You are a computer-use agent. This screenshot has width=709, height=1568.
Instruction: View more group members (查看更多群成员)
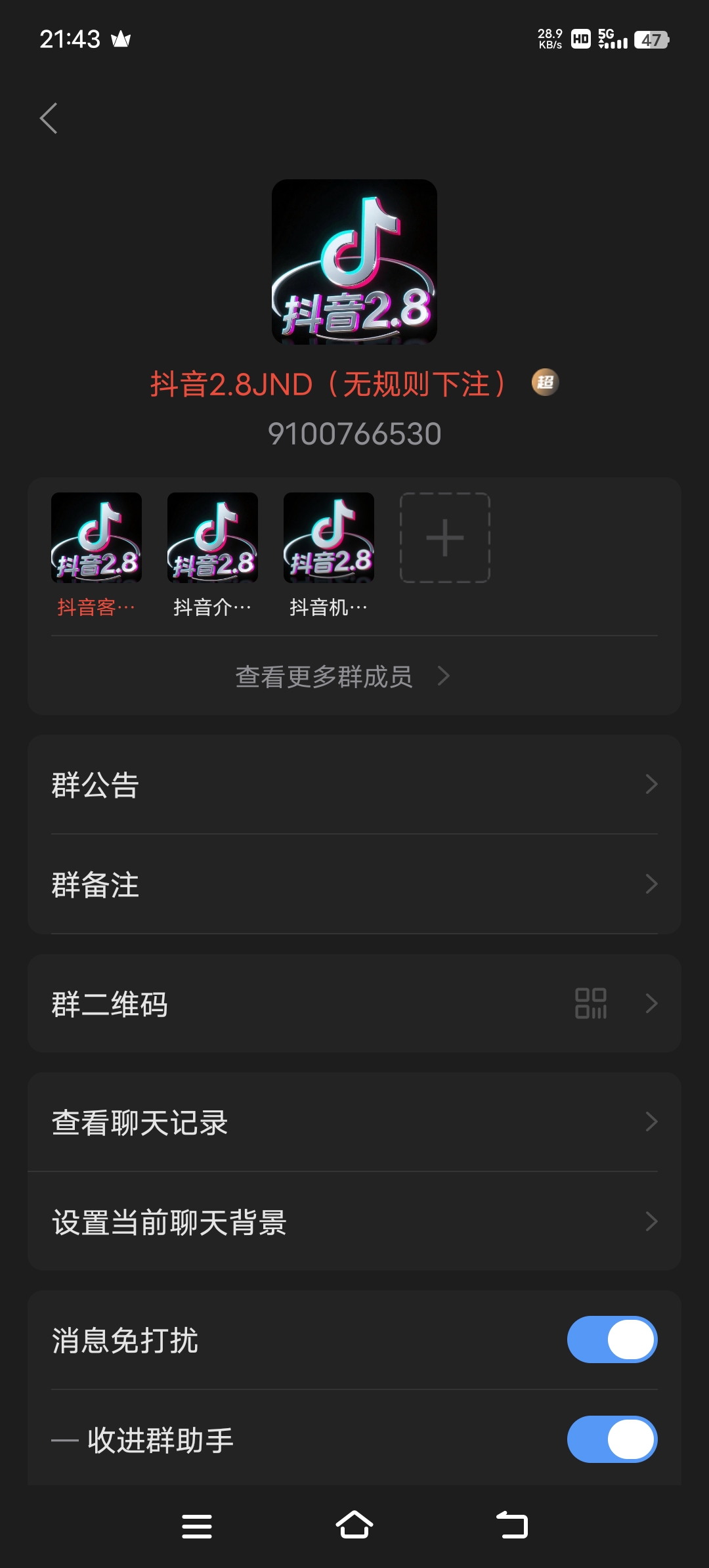point(341,676)
